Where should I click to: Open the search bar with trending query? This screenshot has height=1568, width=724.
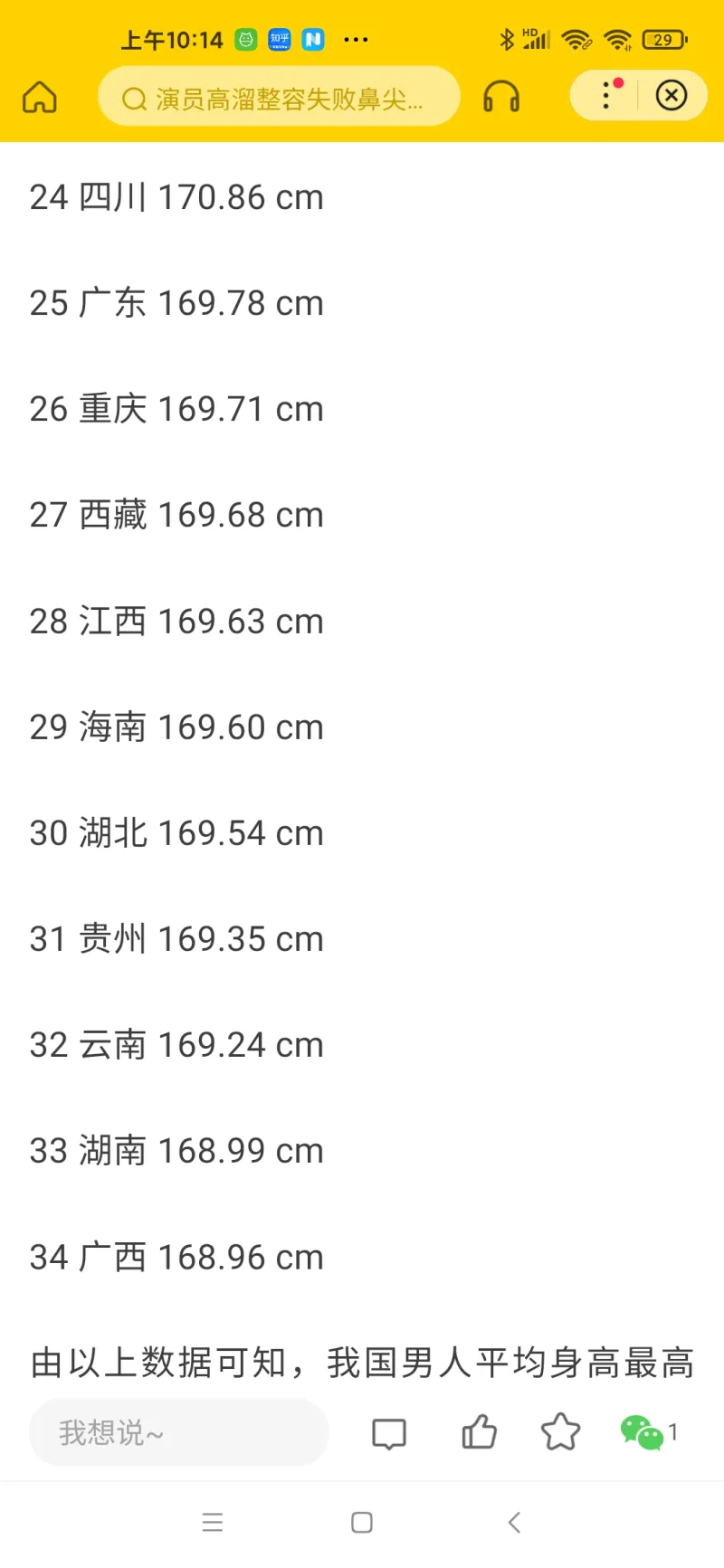279,98
